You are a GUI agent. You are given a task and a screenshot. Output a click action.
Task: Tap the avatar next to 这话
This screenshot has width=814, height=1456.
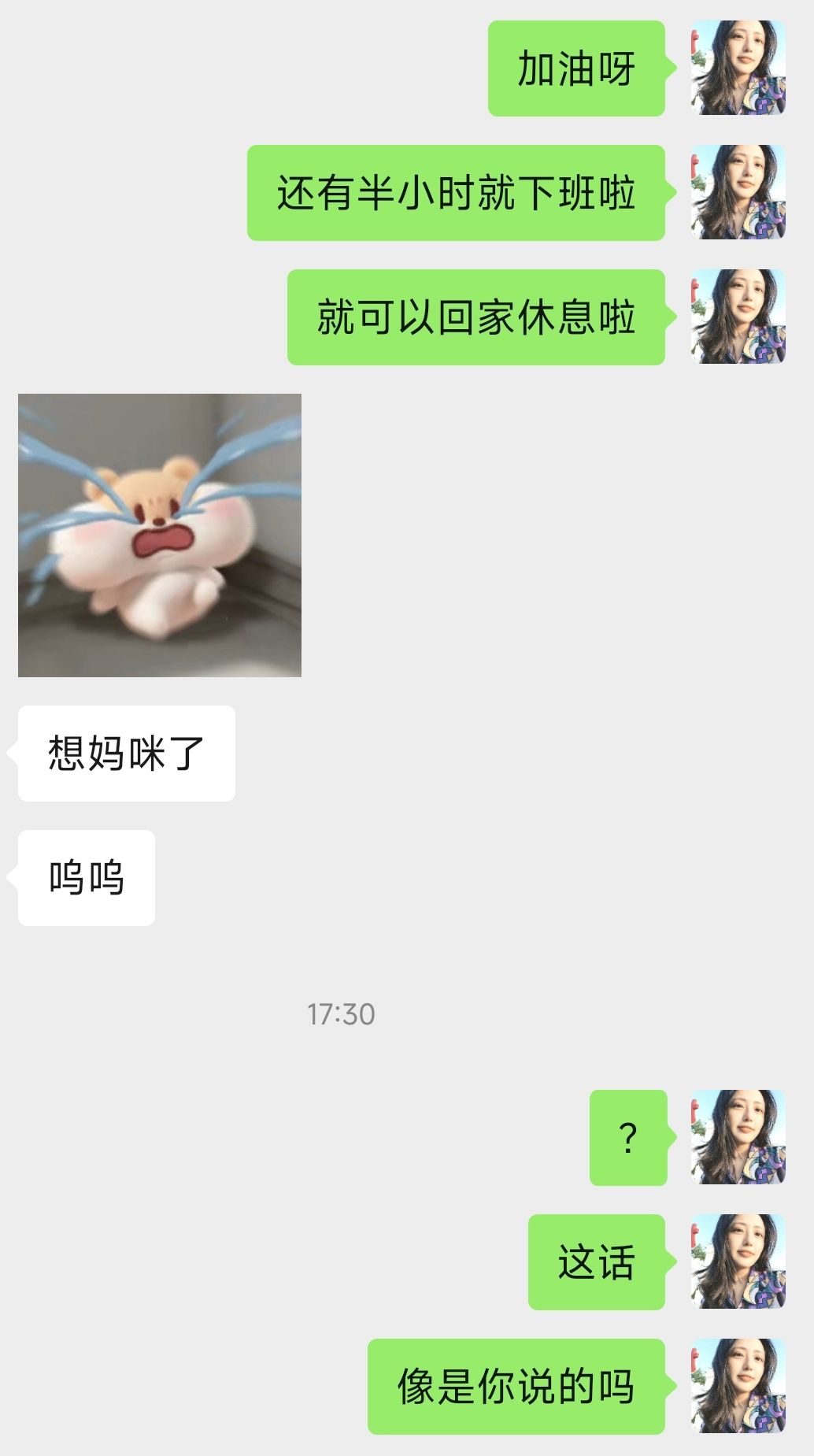[x=738, y=1262]
